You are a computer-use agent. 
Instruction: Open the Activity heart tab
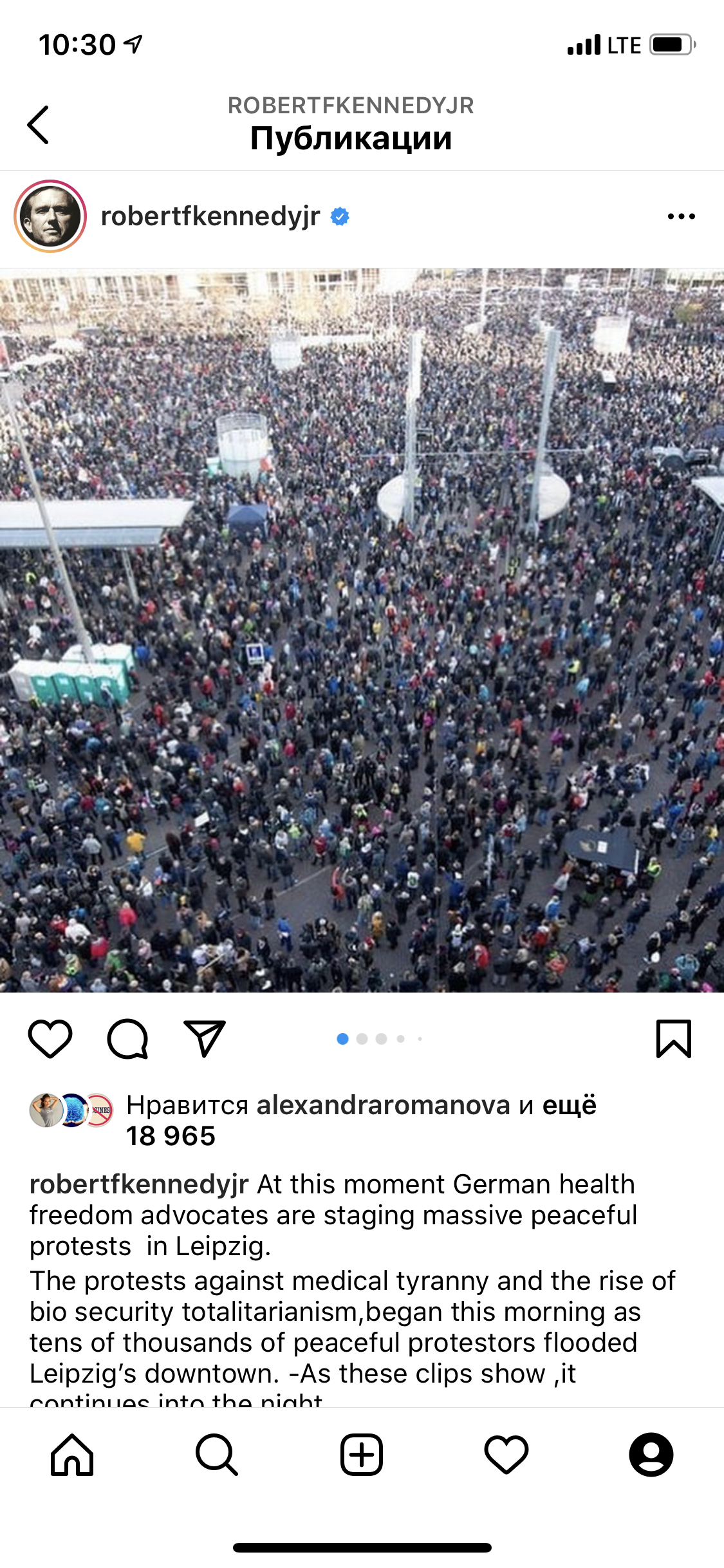point(506,1455)
